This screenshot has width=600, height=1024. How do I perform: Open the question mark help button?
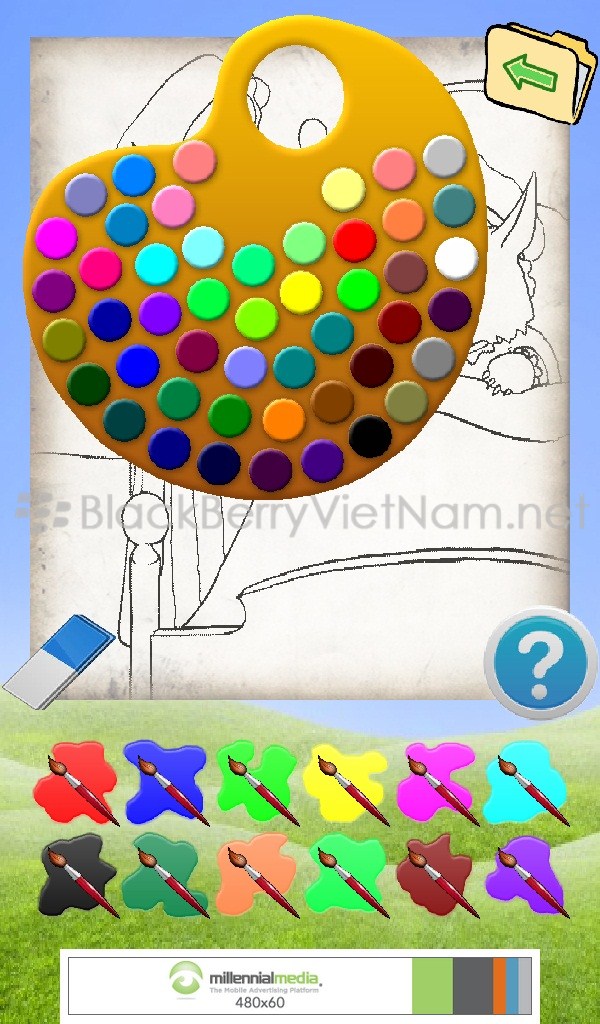[x=540, y=662]
